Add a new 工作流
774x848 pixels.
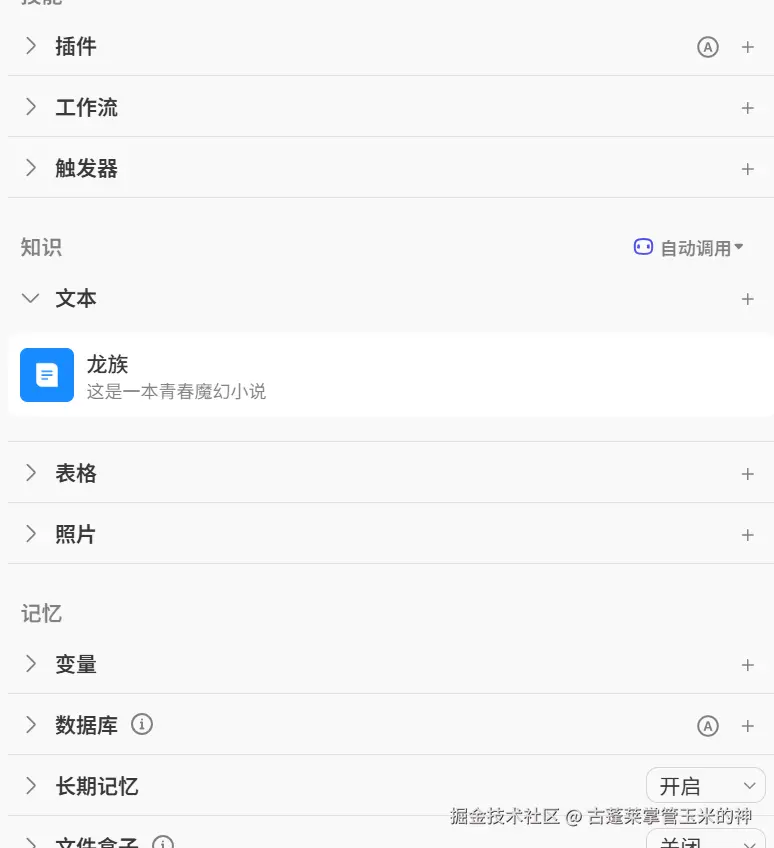(x=747, y=108)
